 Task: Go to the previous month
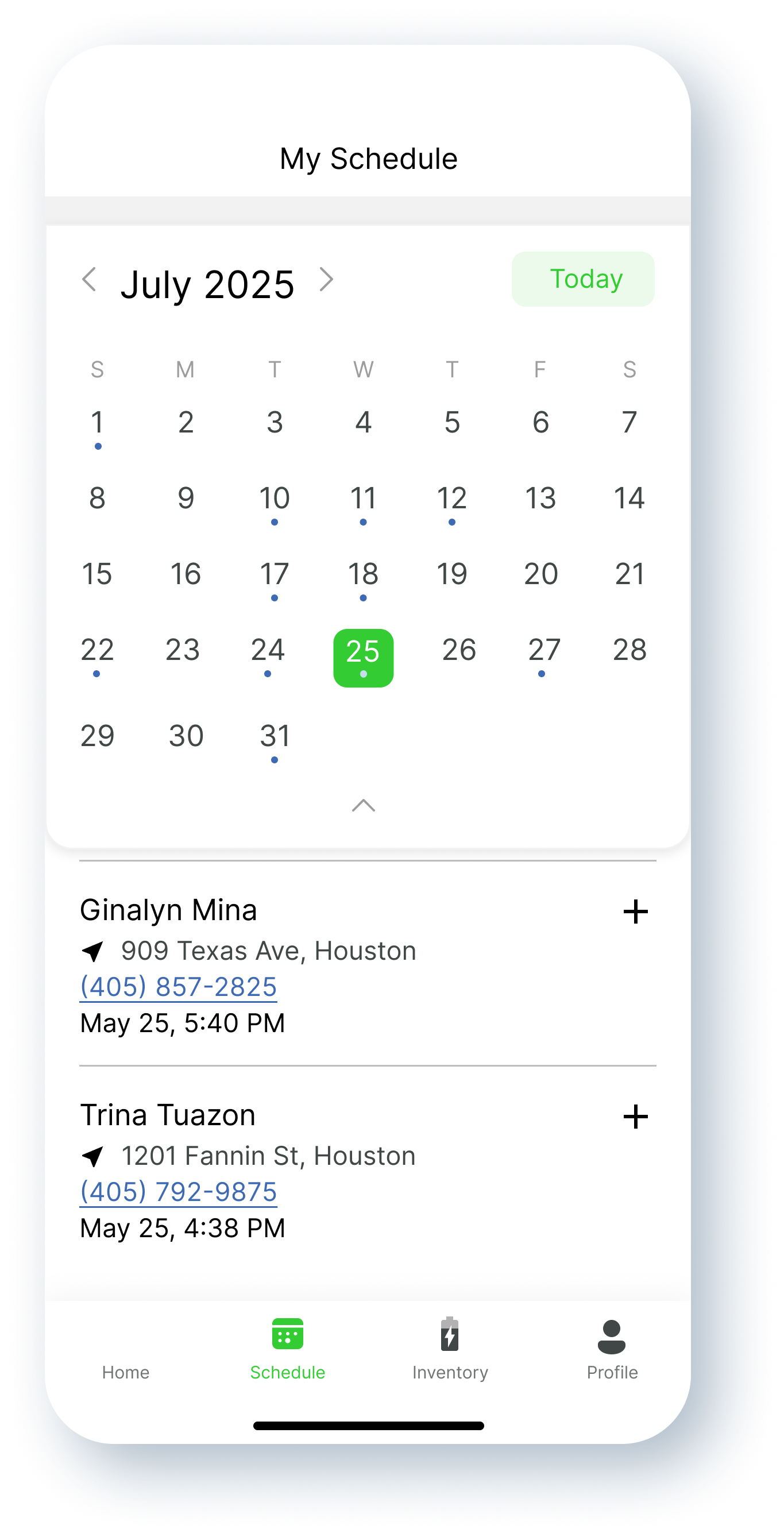pos(90,279)
